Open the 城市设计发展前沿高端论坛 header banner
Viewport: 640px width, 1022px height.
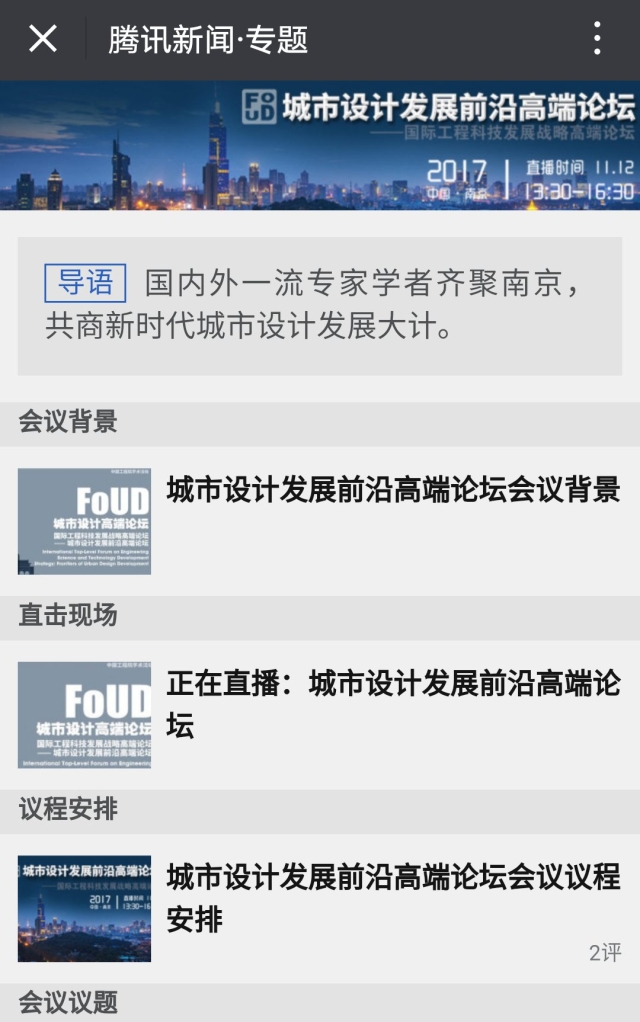click(320, 145)
